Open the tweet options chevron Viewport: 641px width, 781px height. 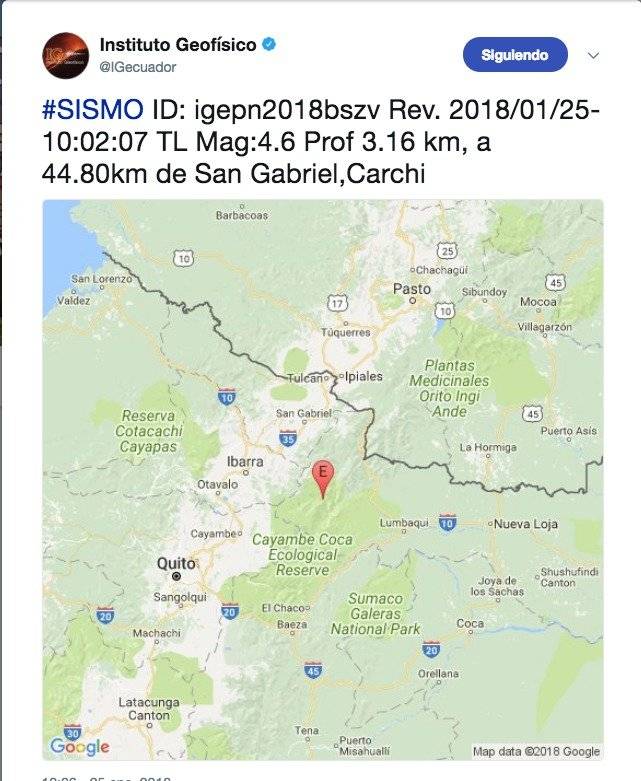pos(593,55)
